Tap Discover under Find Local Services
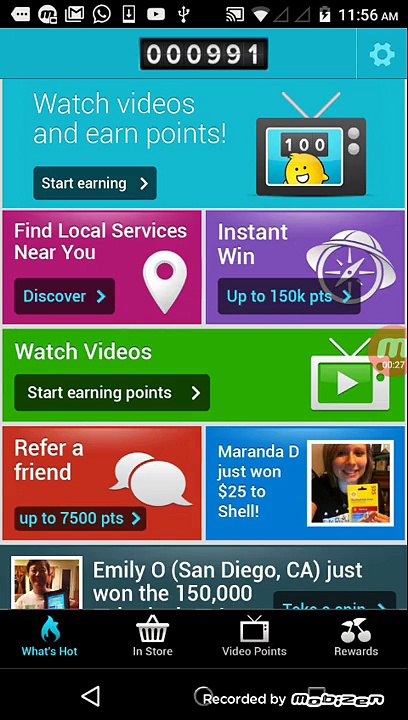 tap(64, 296)
